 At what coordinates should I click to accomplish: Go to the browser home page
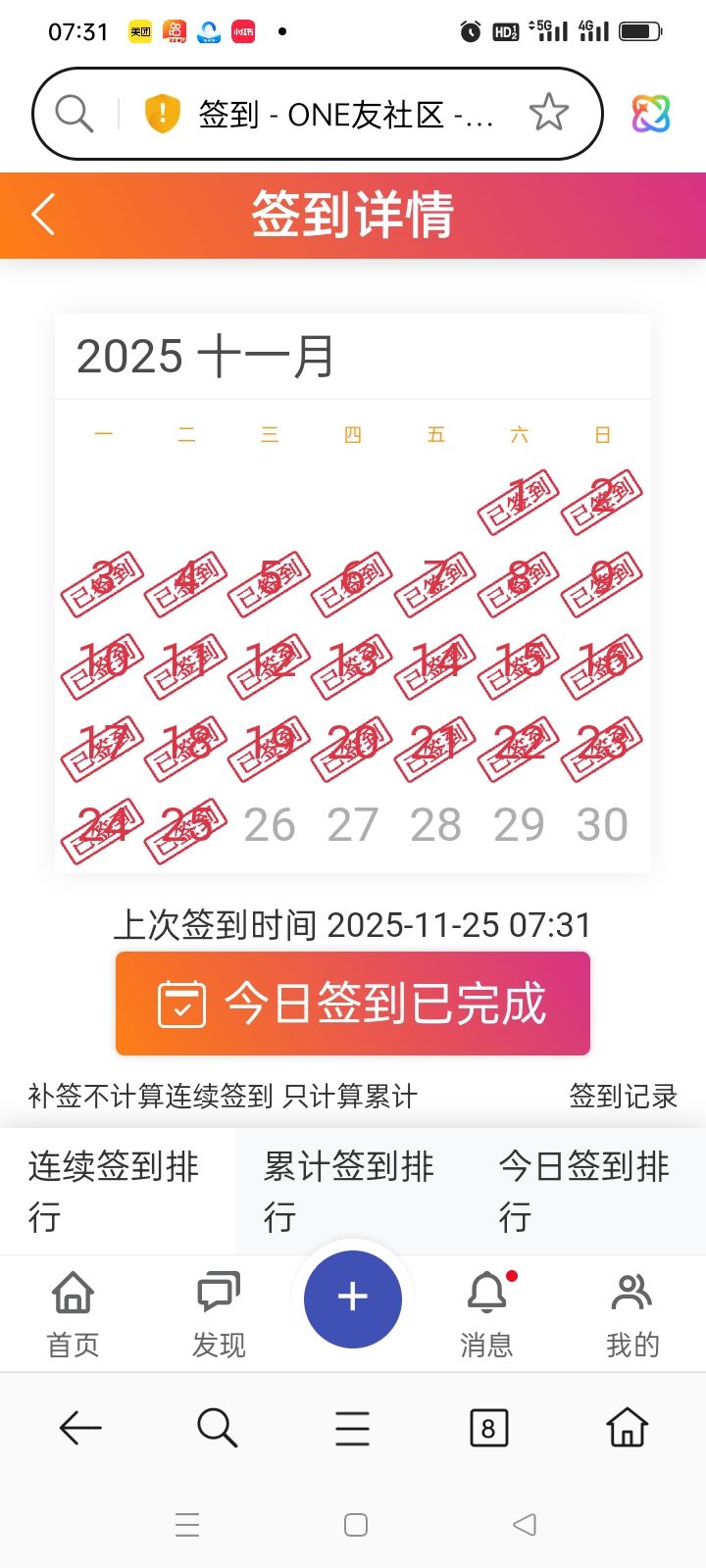pyautogui.click(x=628, y=1428)
